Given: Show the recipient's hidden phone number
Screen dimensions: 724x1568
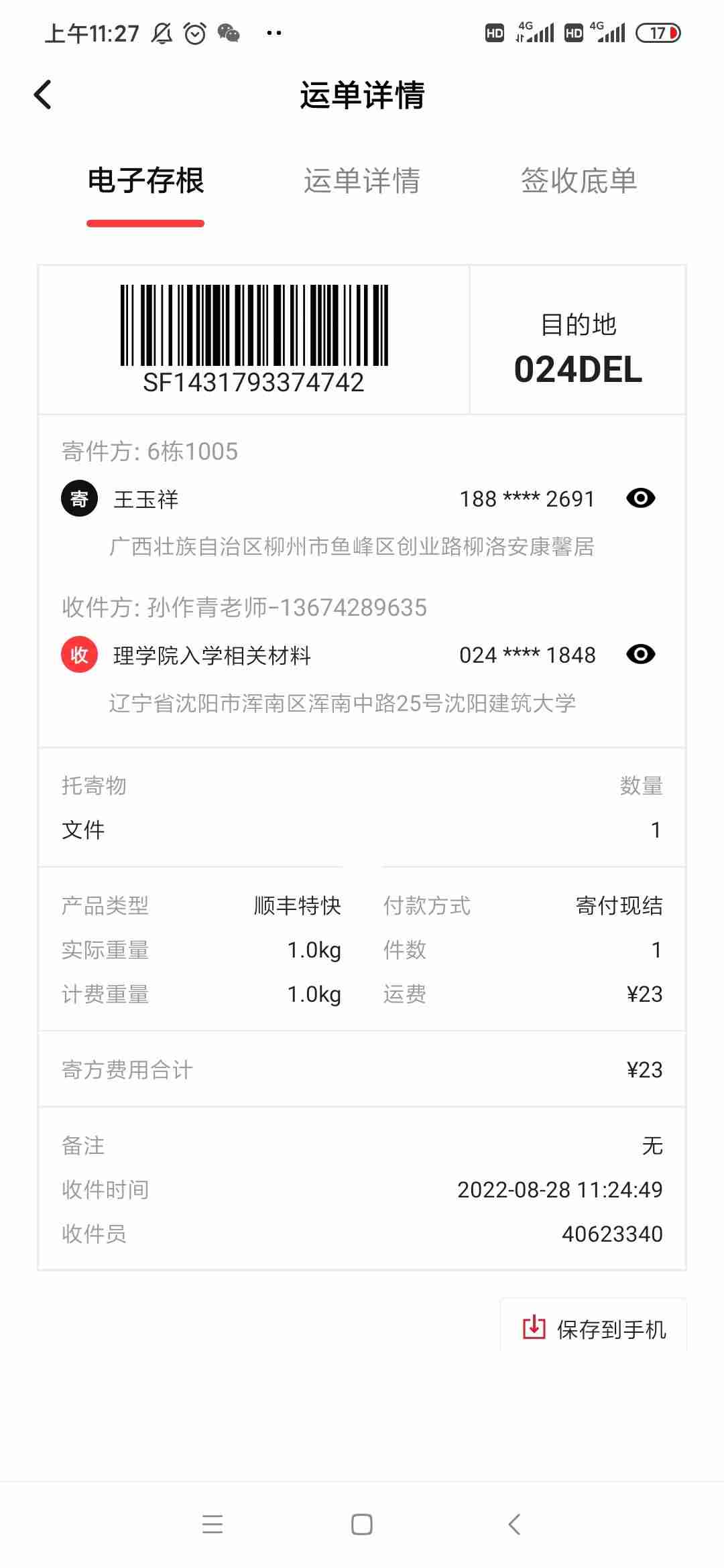Looking at the screenshot, I should pyautogui.click(x=640, y=654).
